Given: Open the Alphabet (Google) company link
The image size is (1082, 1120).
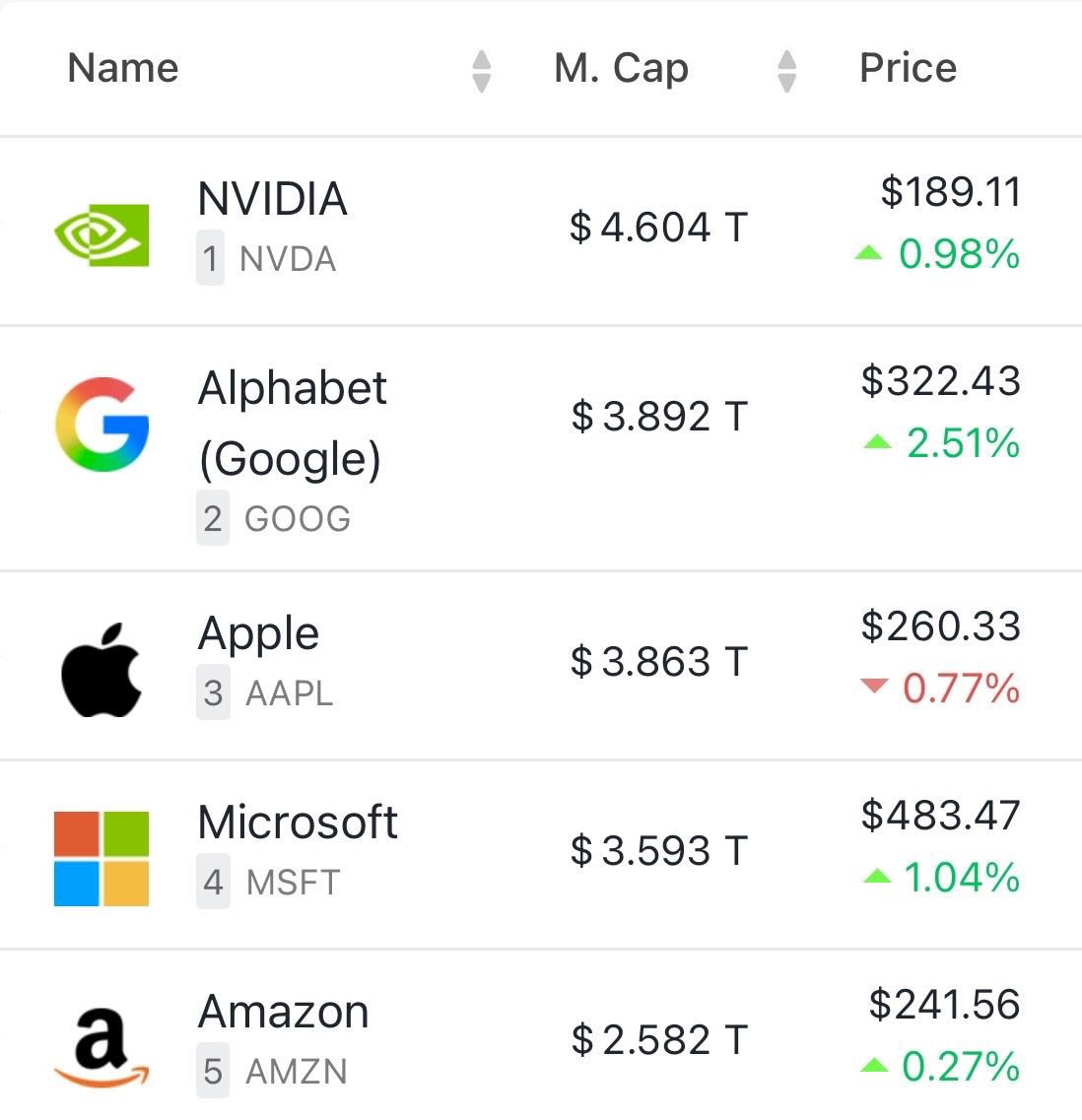Looking at the screenshot, I should [x=292, y=422].
